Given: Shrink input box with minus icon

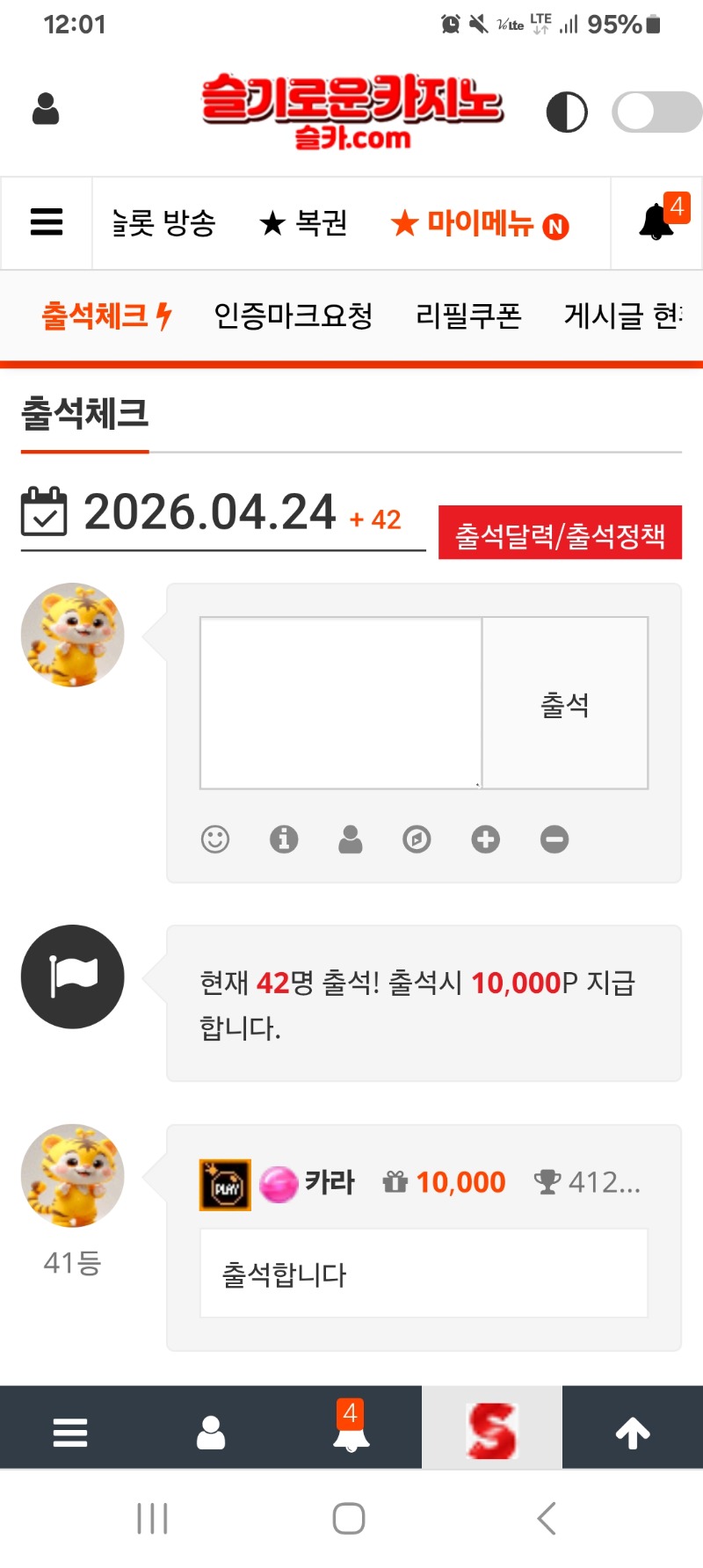Looking at the screenshot, I should 554,839.
